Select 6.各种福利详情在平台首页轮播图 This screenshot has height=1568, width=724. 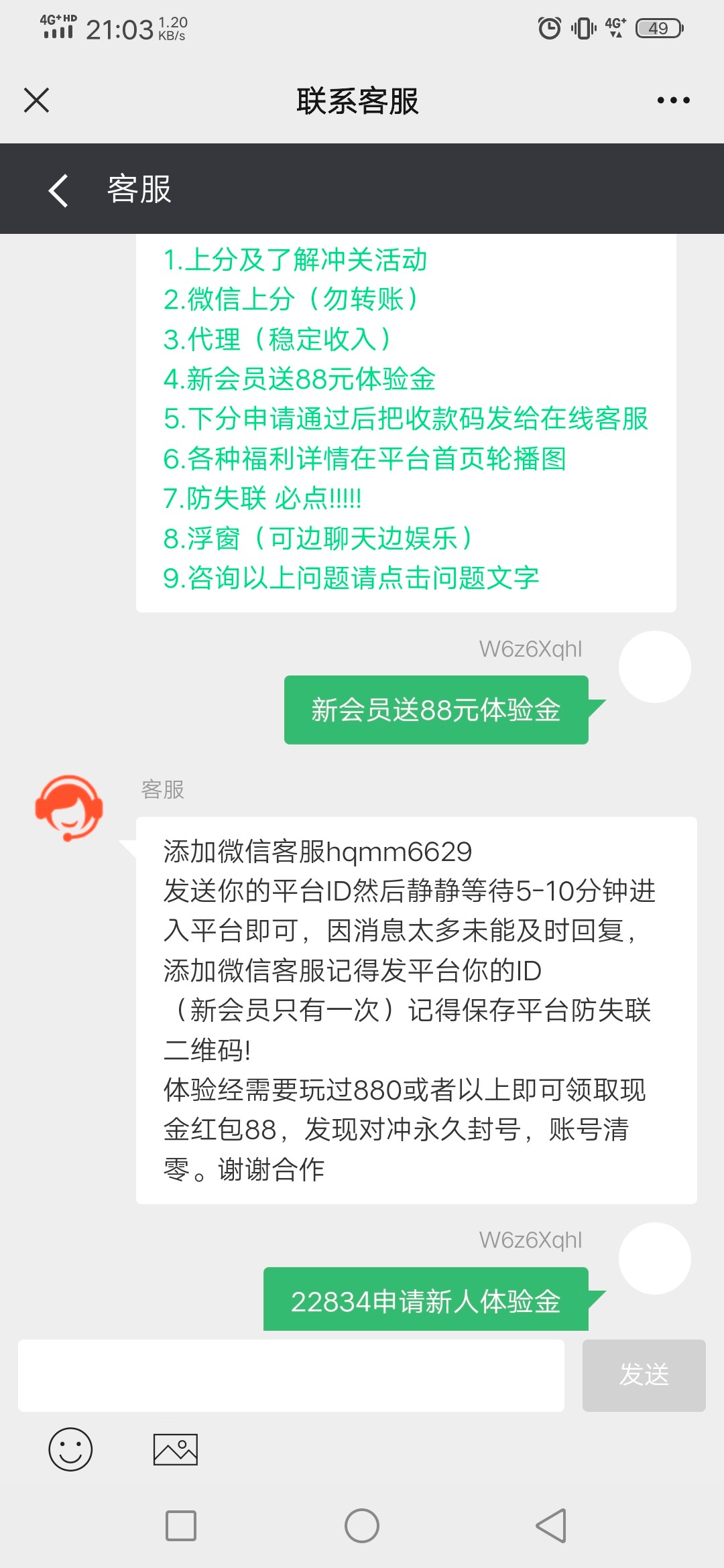click(365, 459)
